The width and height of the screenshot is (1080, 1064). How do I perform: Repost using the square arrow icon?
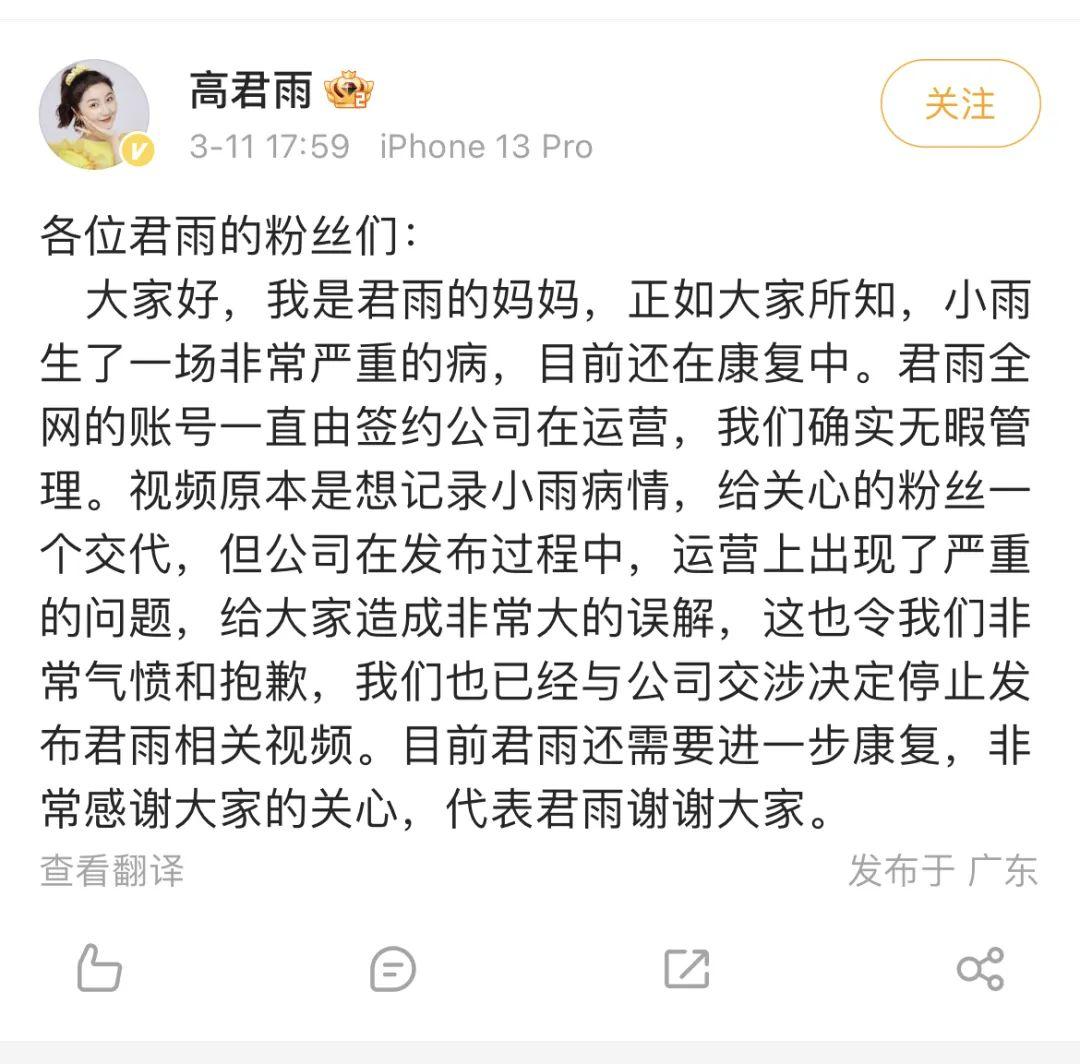tap(687, 968)
